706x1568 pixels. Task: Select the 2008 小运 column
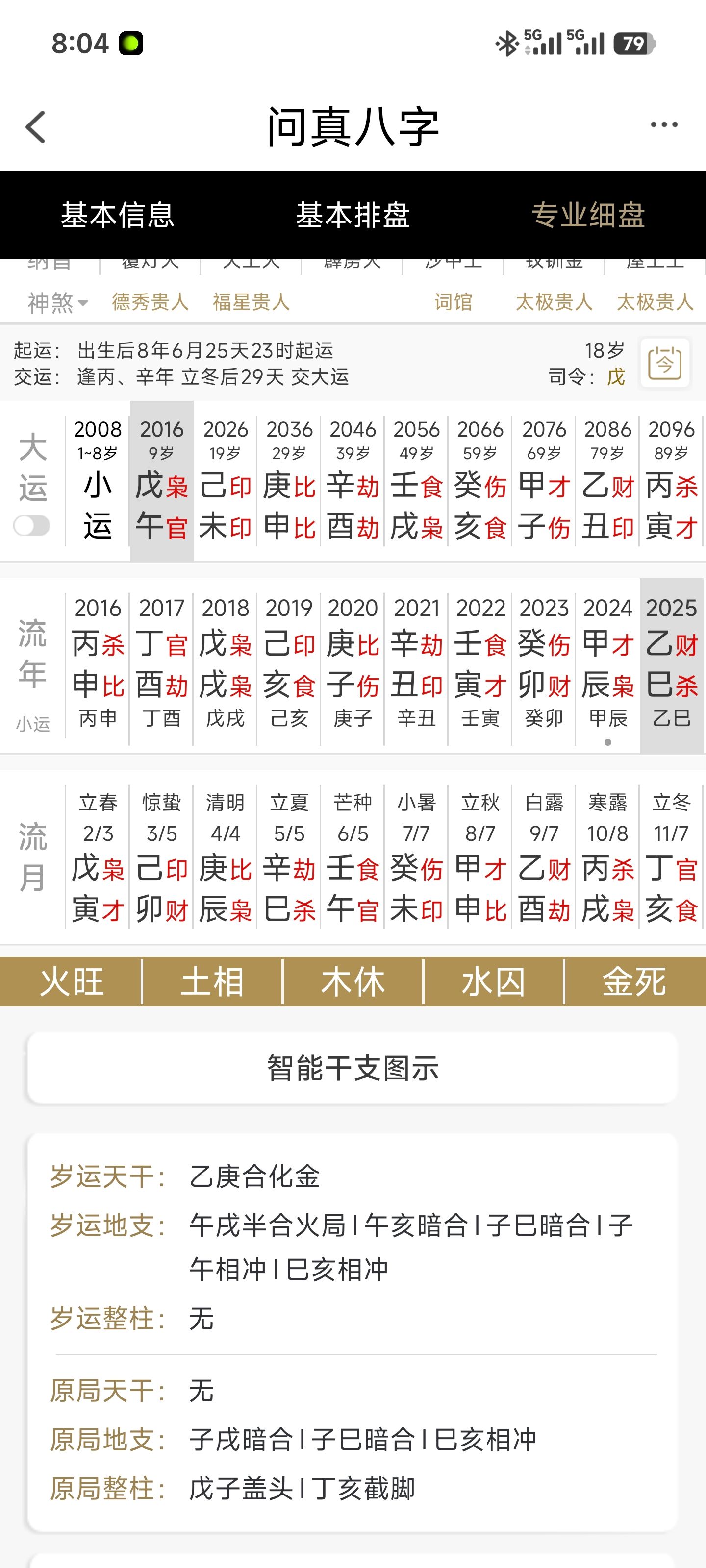[x=98, y=481]
